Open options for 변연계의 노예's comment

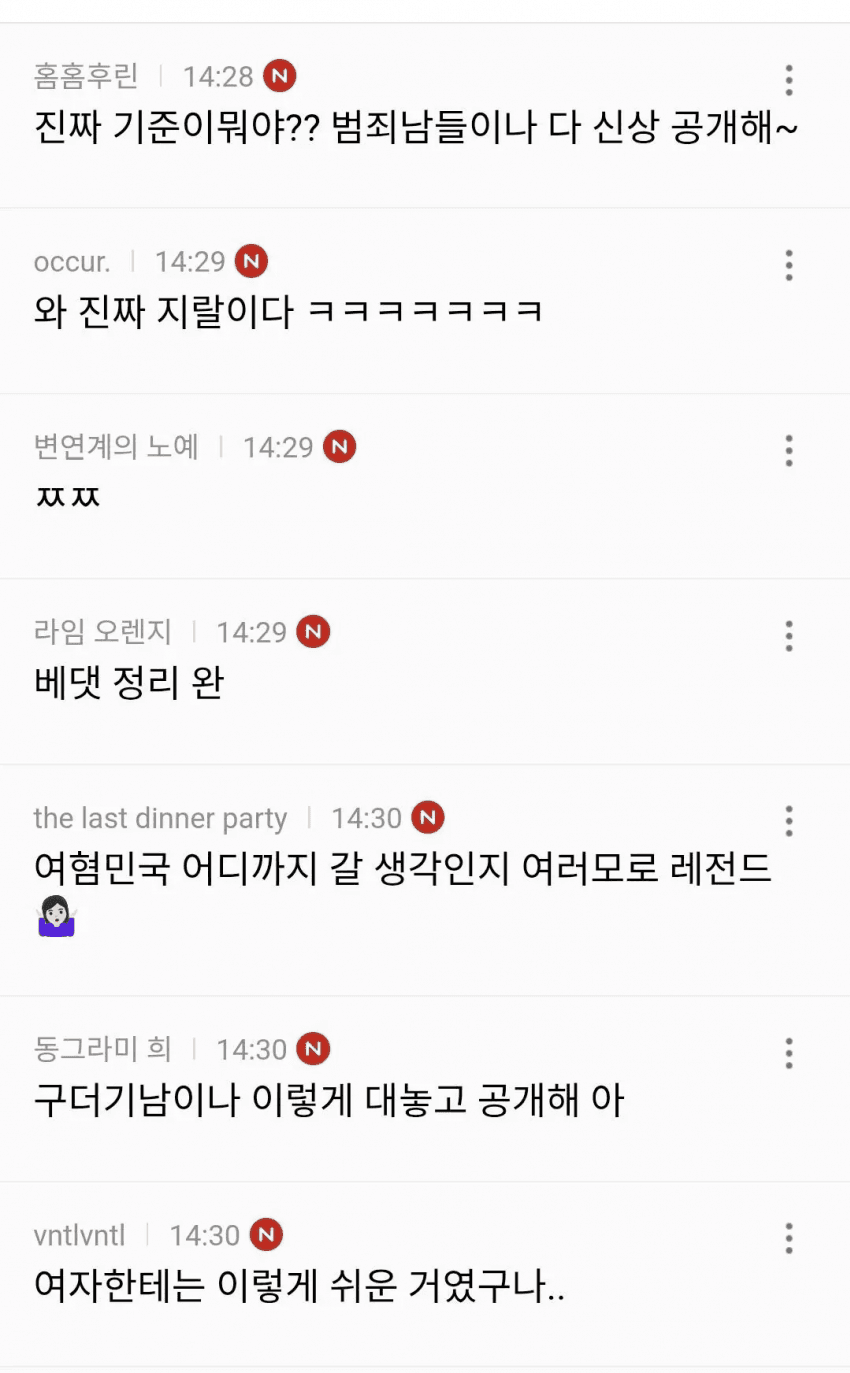click(x=789, y=451)
